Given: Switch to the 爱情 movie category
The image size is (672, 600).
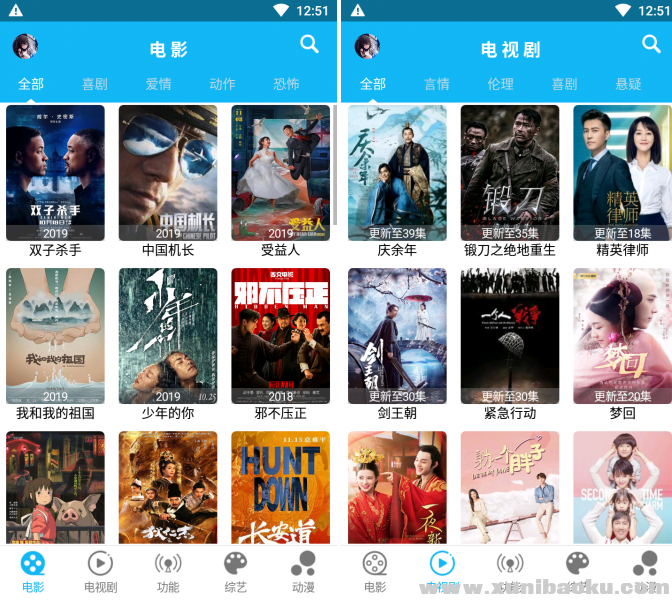Looking at the screenshot, I should [159, 84].
